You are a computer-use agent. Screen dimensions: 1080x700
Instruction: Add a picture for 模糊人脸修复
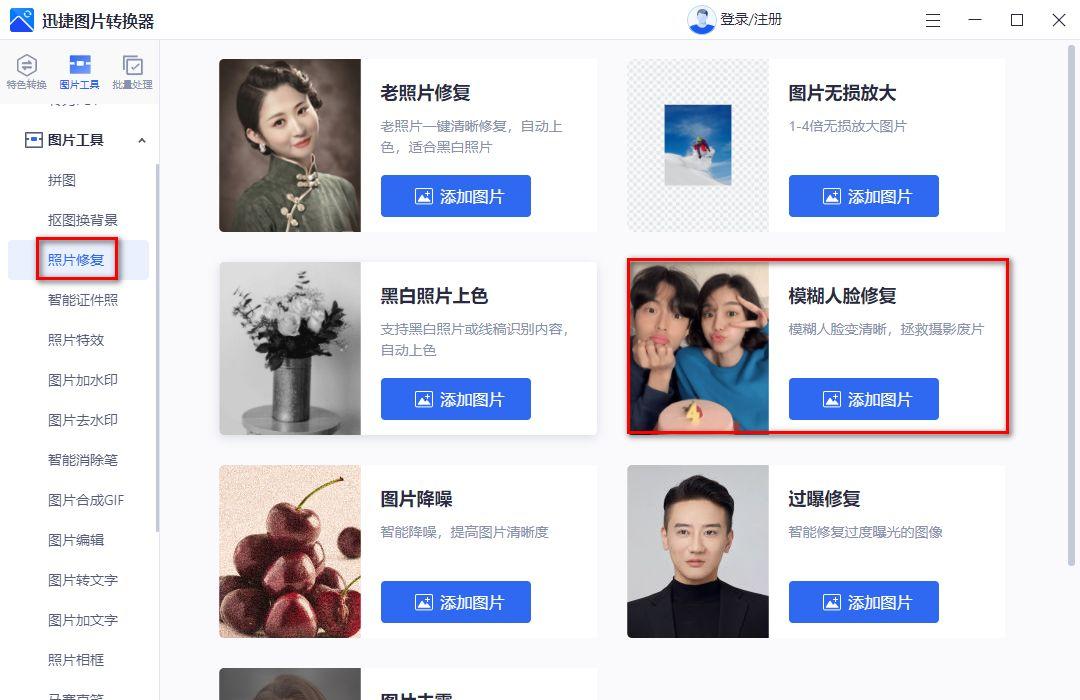click(x=864, y=399)
